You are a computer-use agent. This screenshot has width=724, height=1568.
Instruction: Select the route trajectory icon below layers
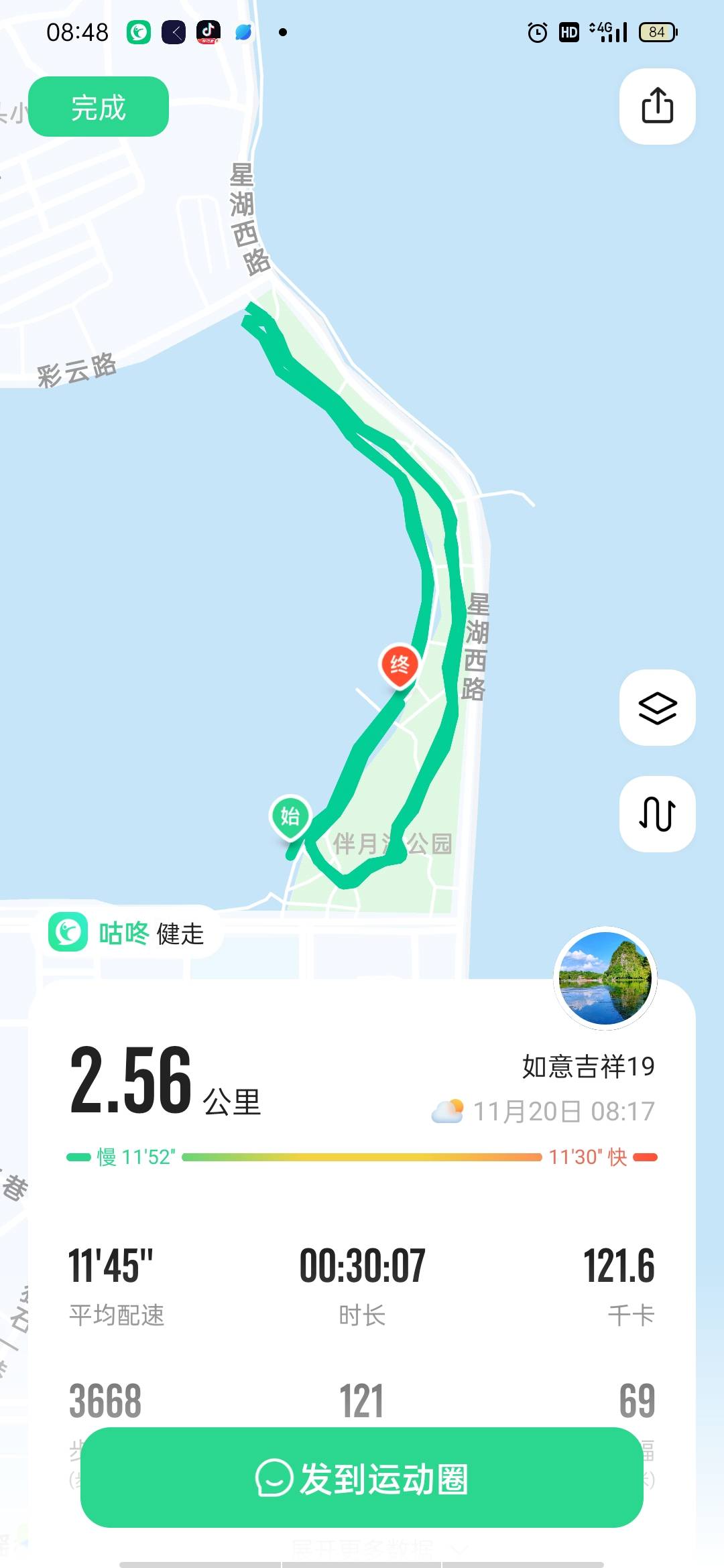click(x=657, y=814)
